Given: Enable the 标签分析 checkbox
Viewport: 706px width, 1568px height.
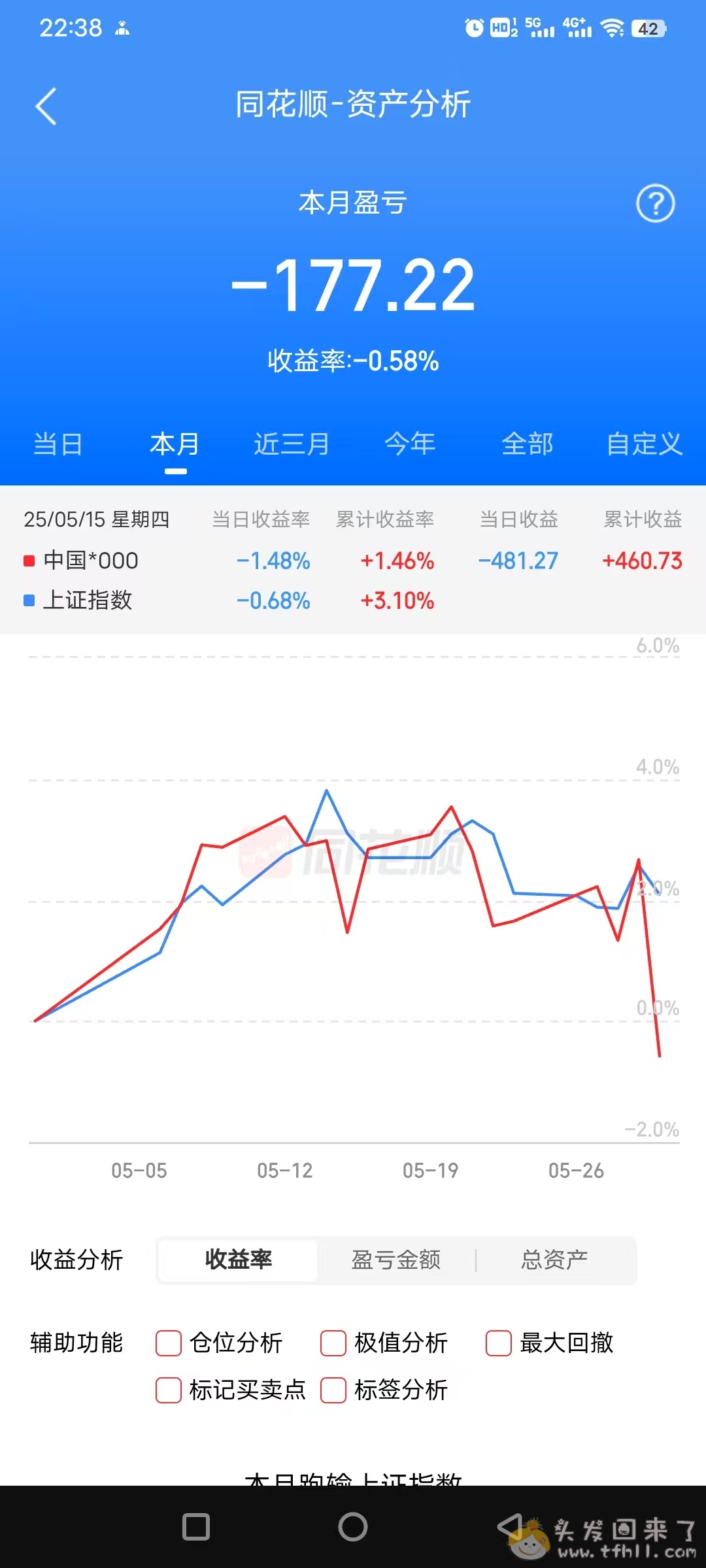Looking at the screenshot, I should [333, 1390].
